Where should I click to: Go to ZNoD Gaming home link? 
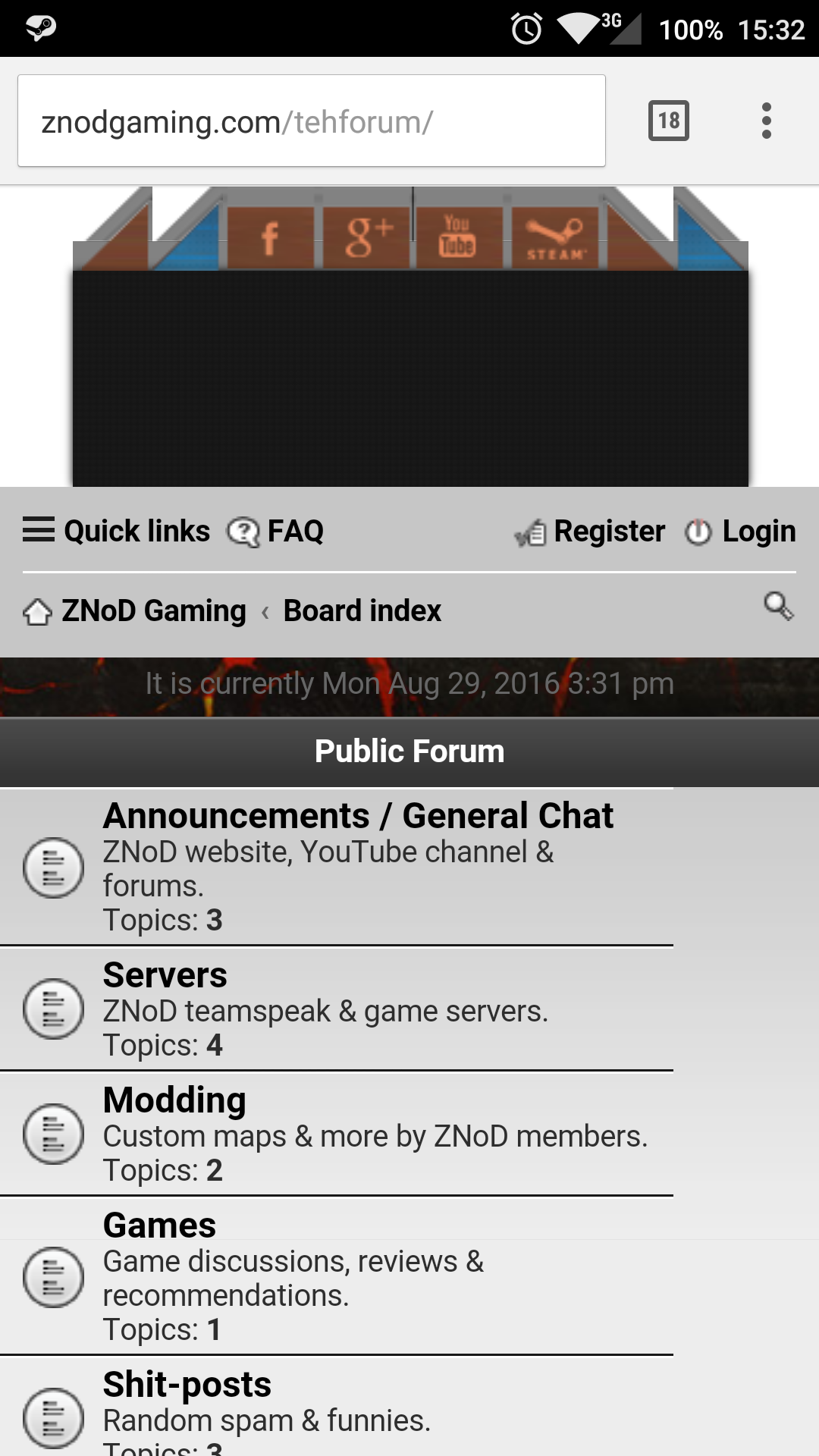point(135,610)
